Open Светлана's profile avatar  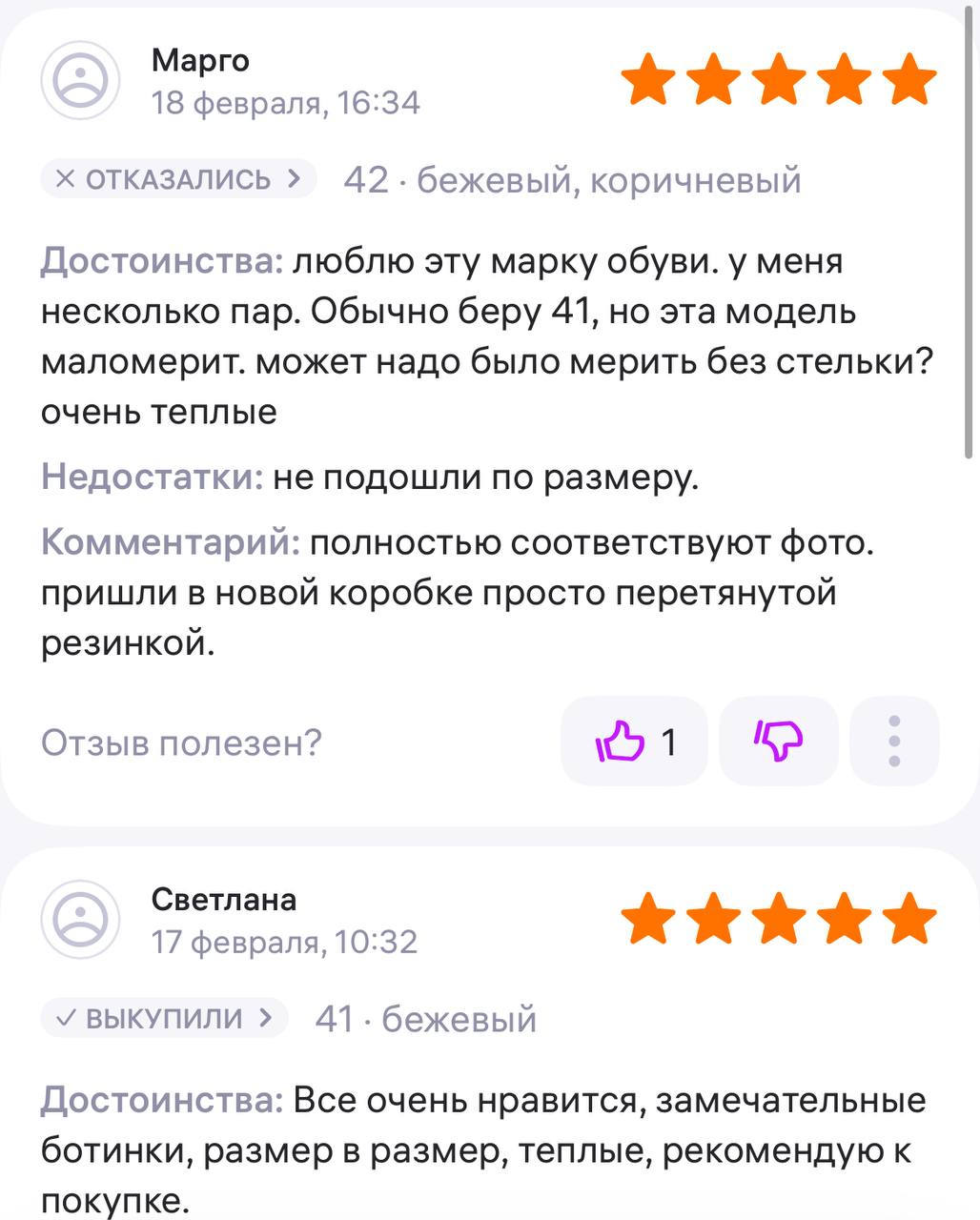[x=81, y=919]
